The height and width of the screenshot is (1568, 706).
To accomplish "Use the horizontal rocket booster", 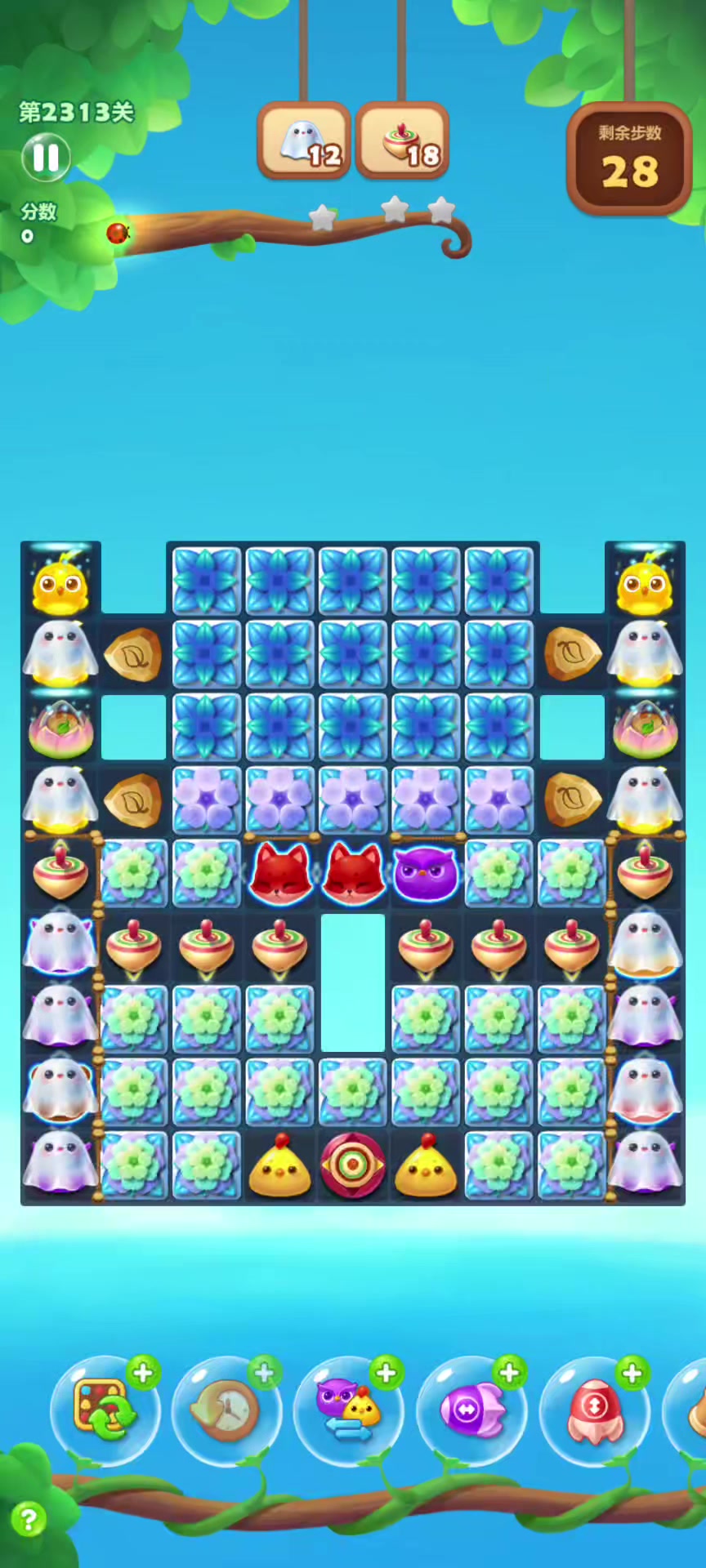I will (x=471, y=1410).
